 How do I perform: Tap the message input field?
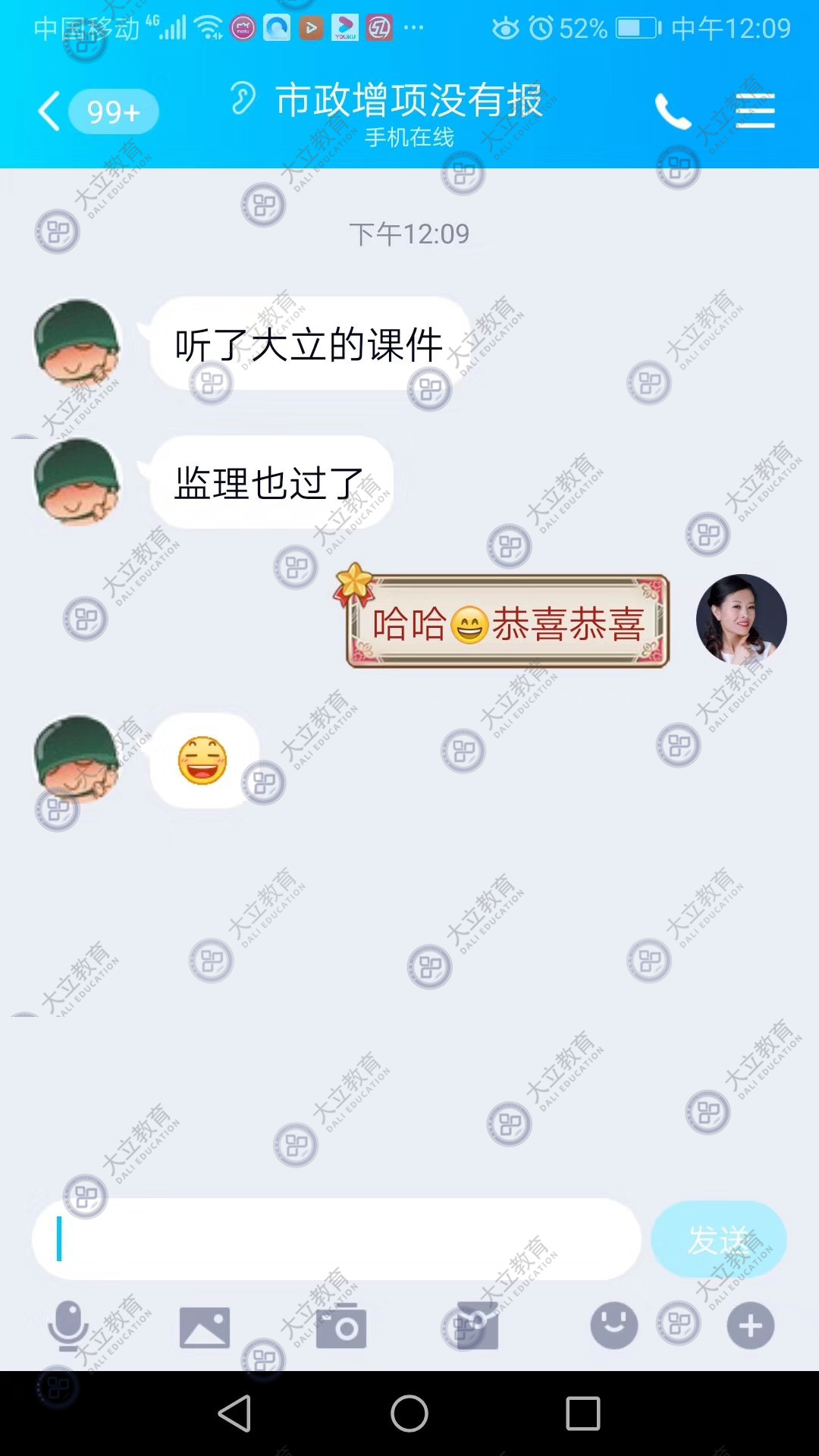[x=337, y=1239]
